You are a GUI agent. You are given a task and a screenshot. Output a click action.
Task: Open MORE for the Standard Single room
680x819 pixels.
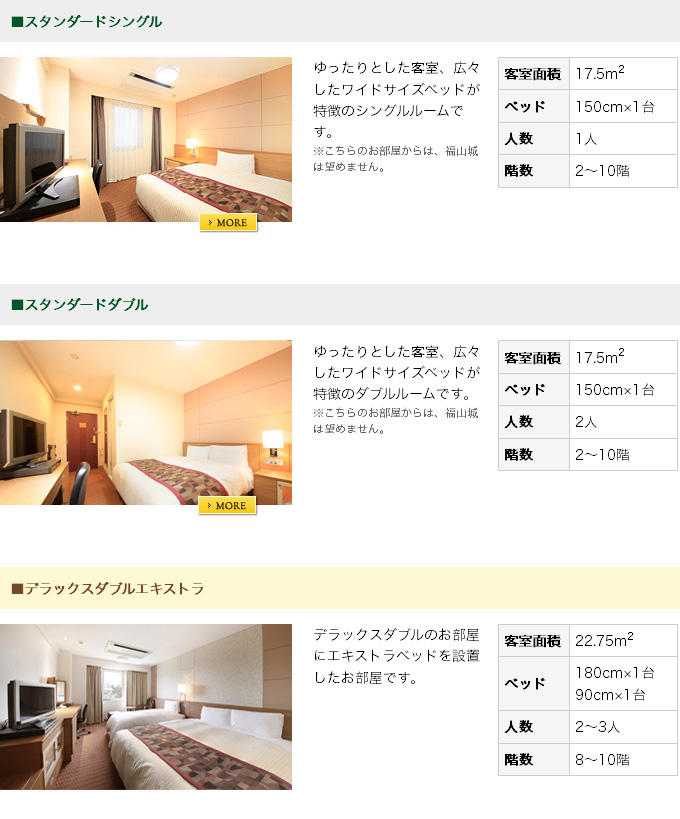(x=228, y=222)
